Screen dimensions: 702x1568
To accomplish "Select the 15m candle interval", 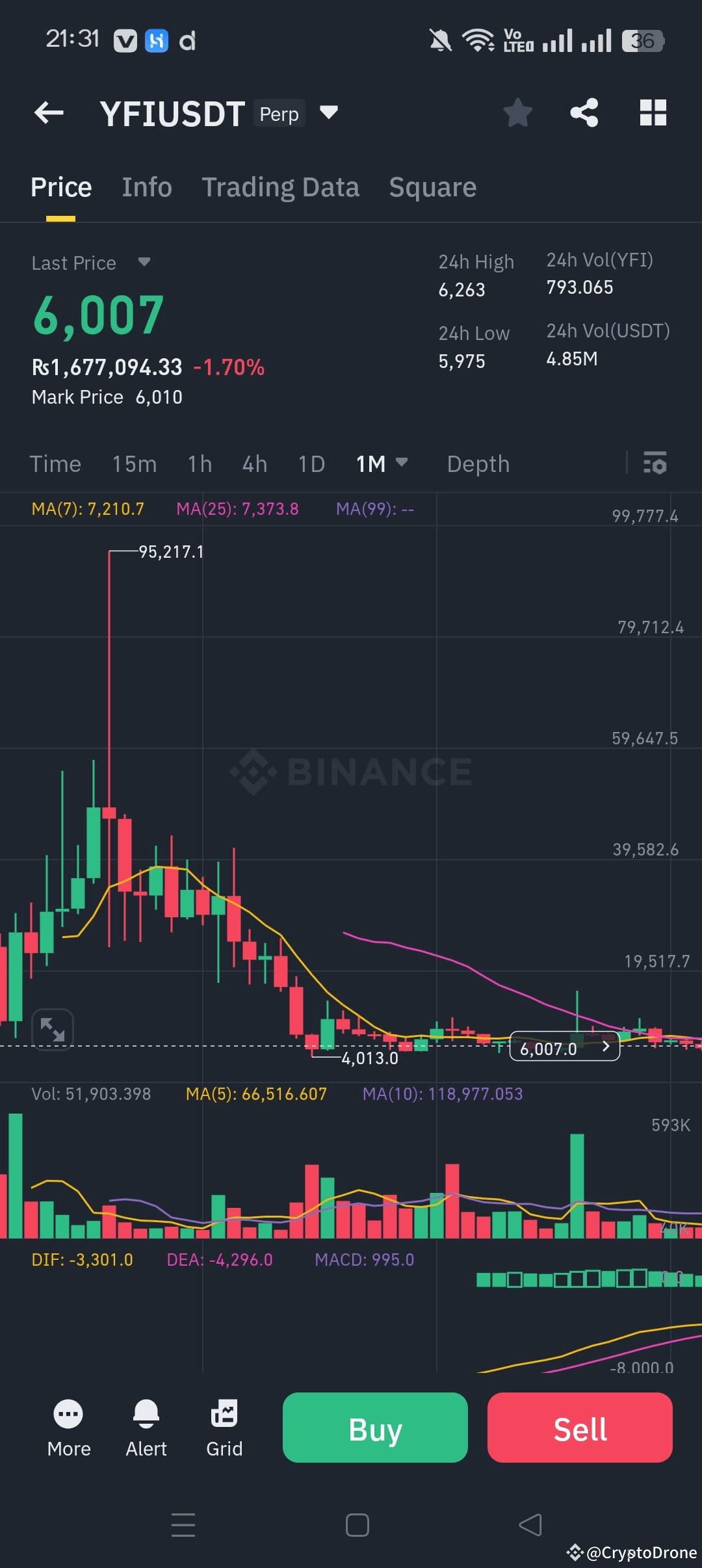I will (134, 464).
